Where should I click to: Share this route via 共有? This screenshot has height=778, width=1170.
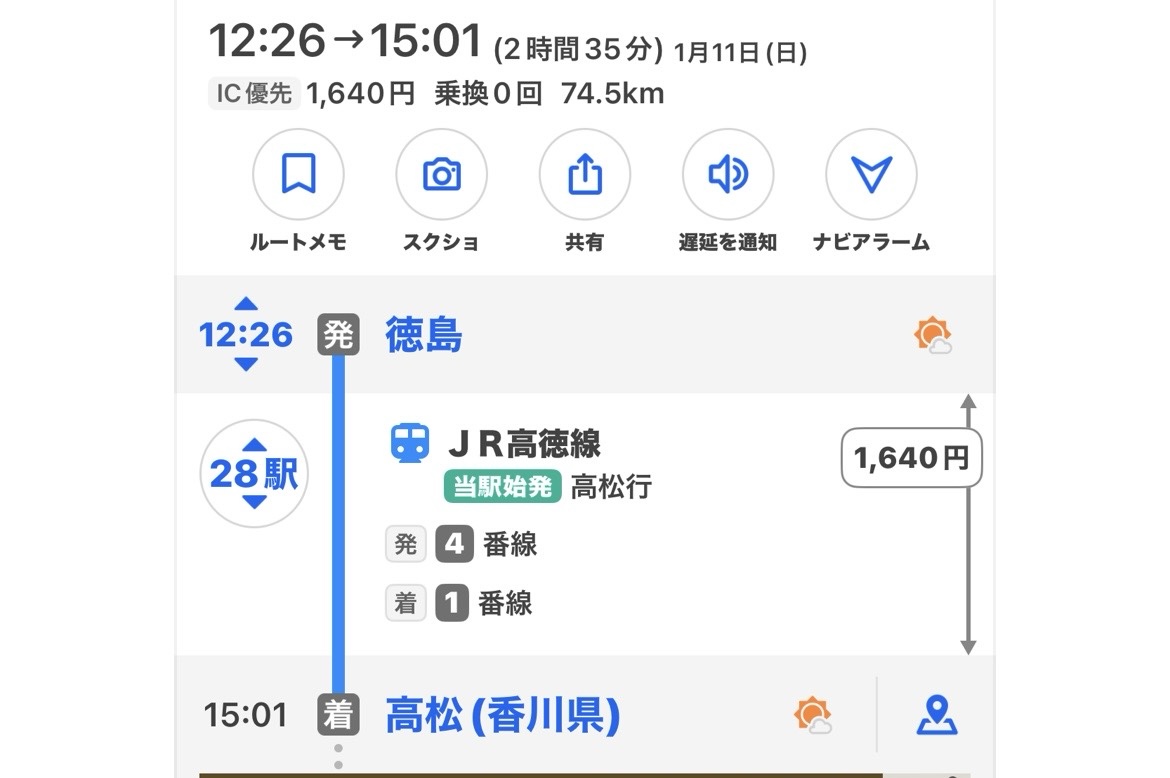click(584, 175)
